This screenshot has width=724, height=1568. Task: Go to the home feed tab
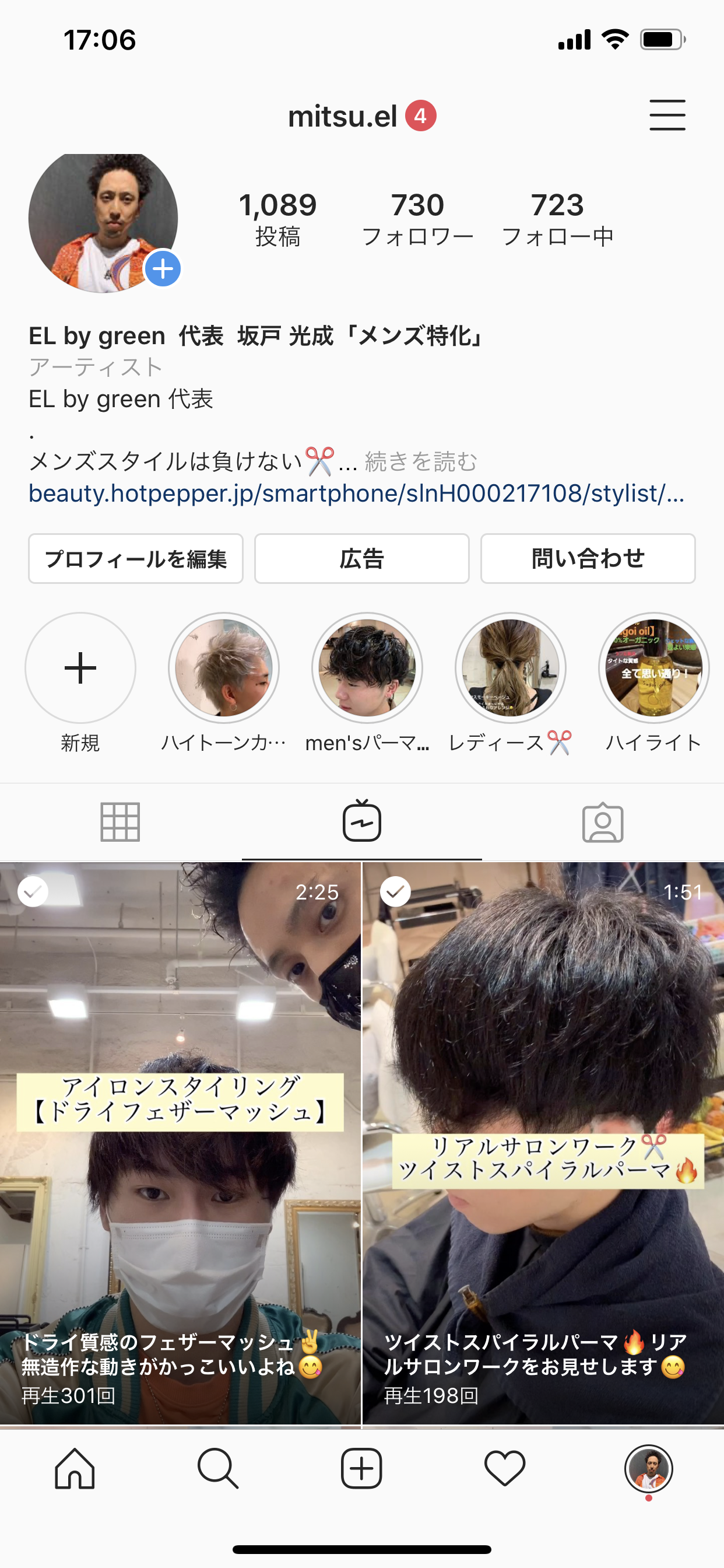point(75,1468)
